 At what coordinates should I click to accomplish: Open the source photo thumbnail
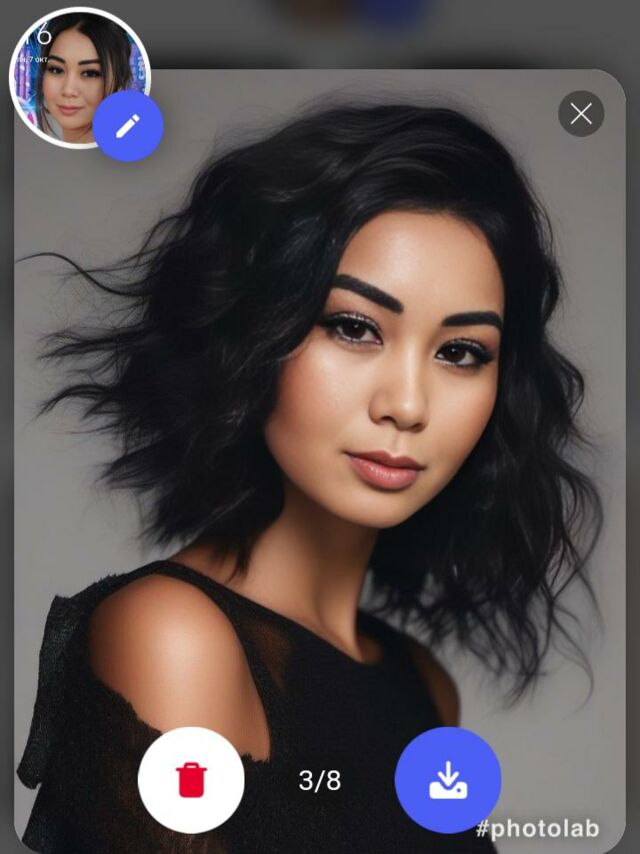[x=66, y=70]
